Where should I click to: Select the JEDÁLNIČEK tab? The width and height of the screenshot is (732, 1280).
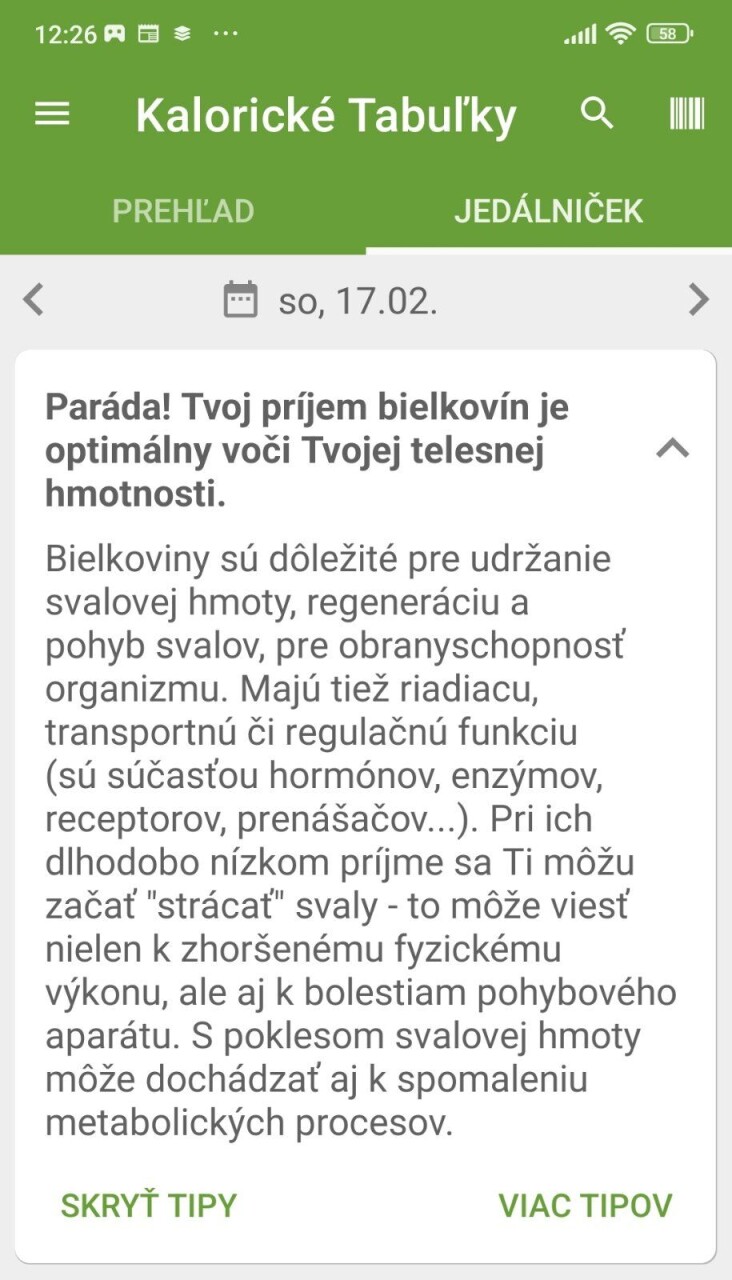[x=548, y=211]
